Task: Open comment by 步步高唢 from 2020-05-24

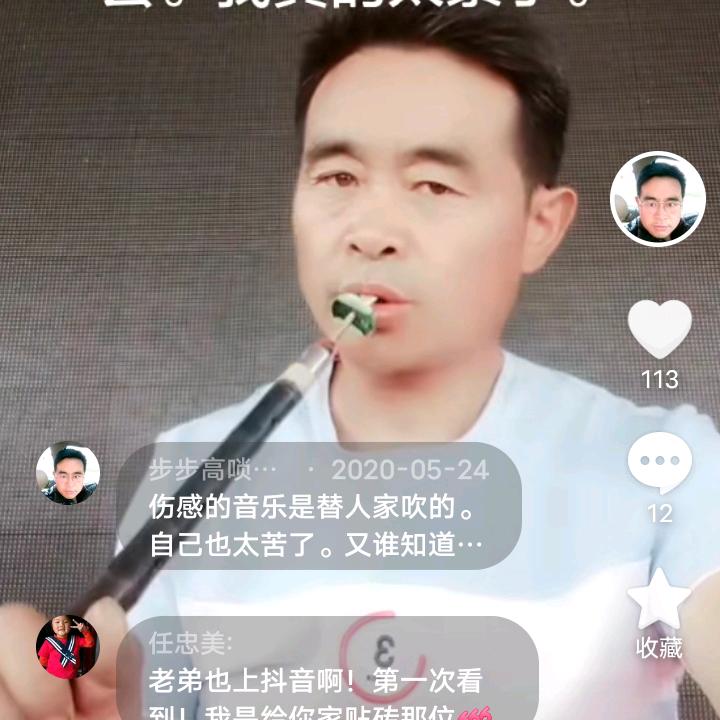Action: pos(318,506)
